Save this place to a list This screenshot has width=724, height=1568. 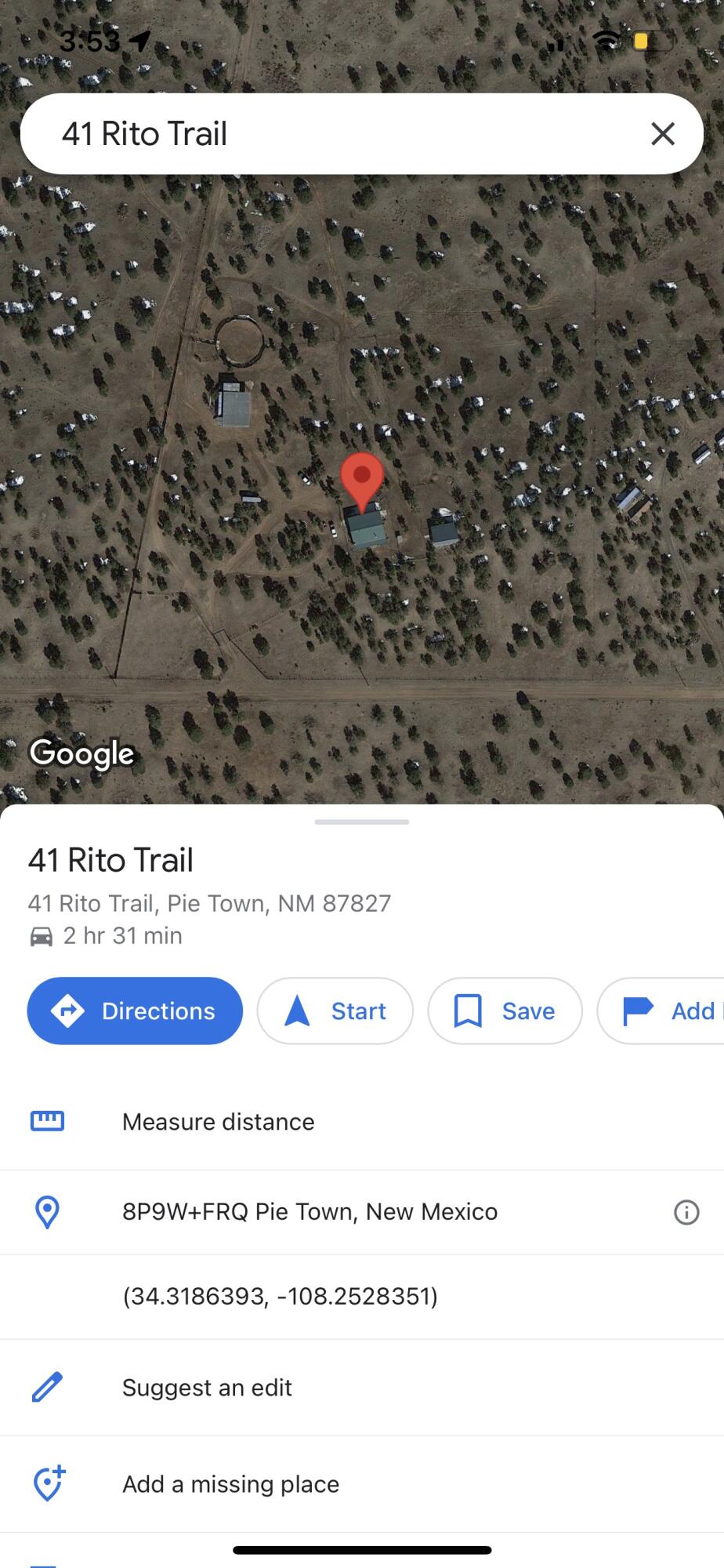(x=505, y=1011)
